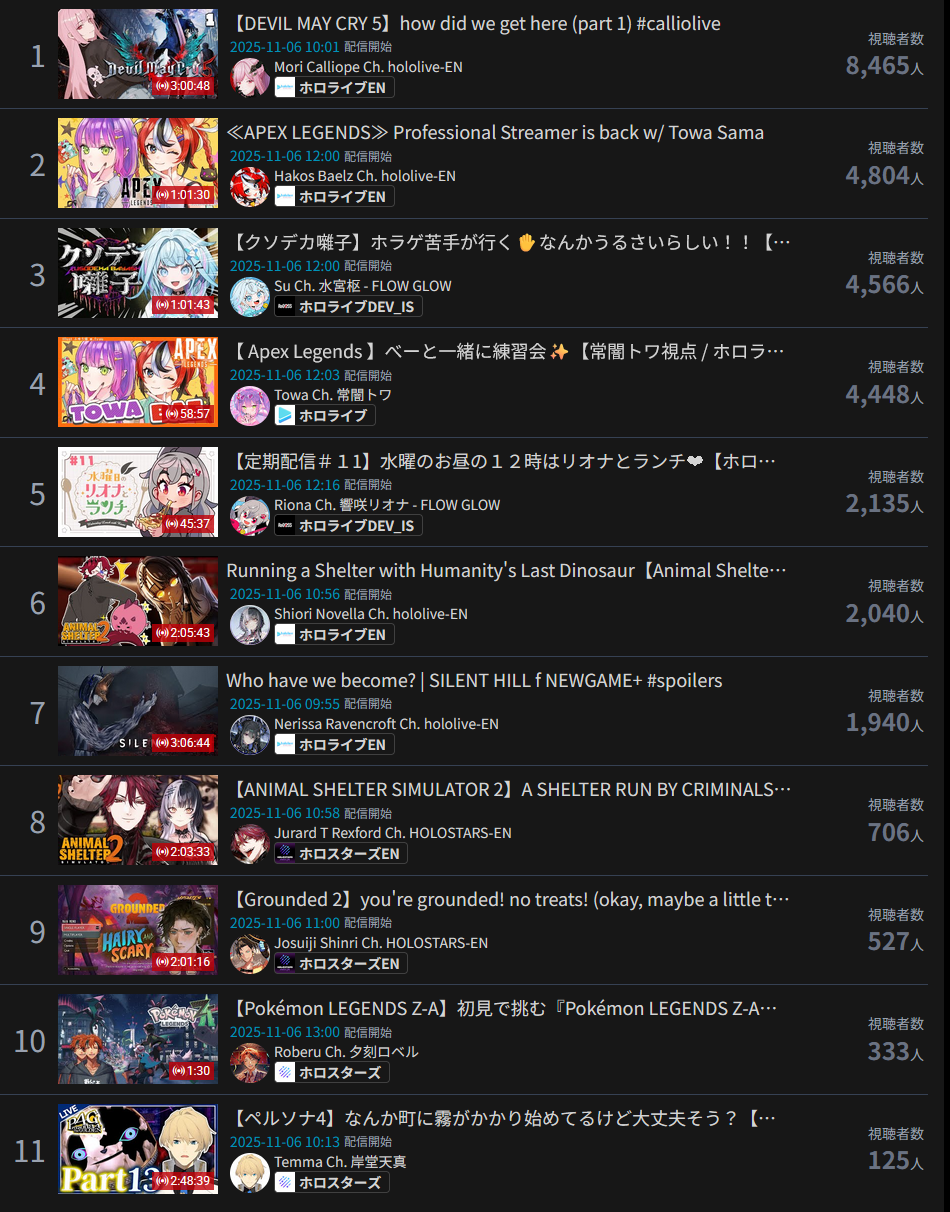Open the Pokémon LEGENDS Z-A stream thumbnail

pyautogui.click(x=137, y=1039)
